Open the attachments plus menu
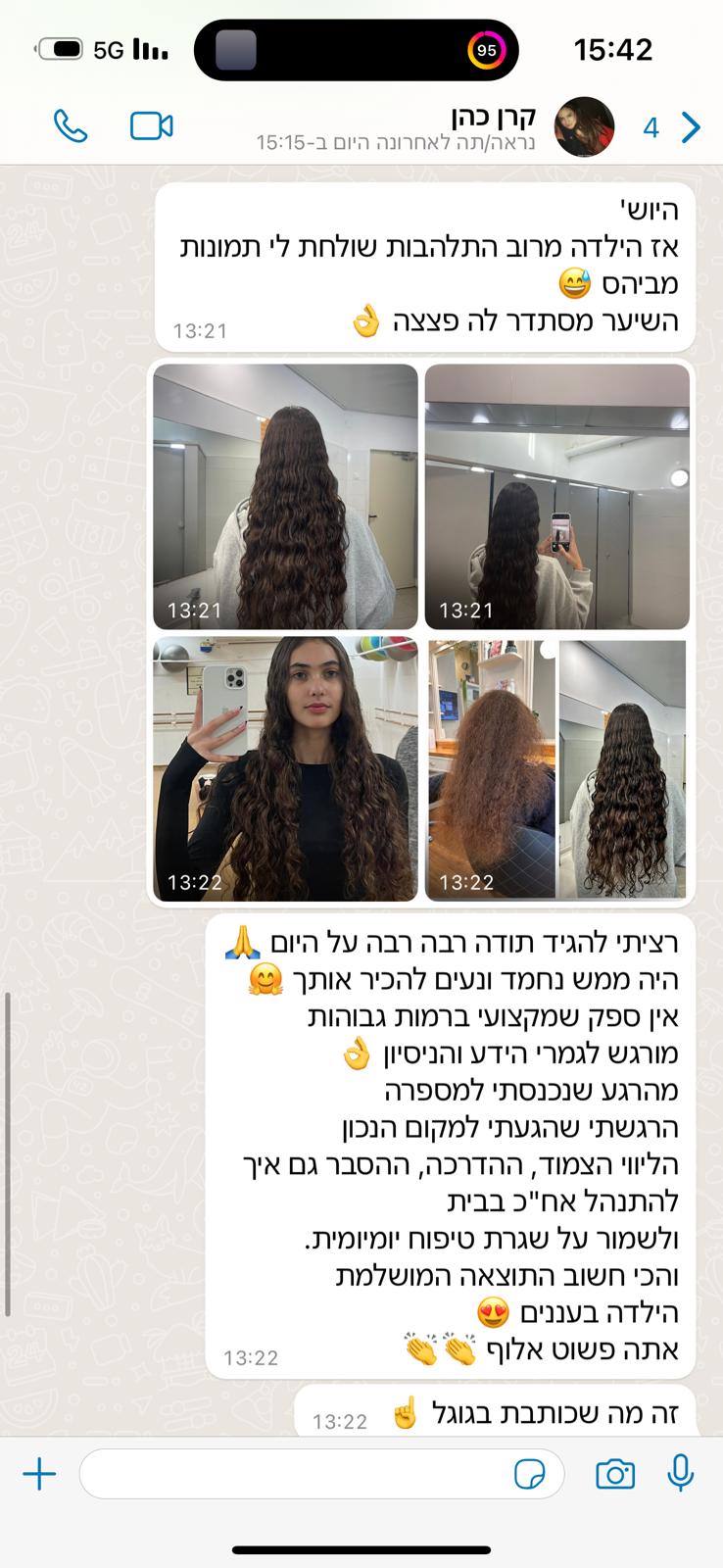The image size is (723, 1568). click(39, 1474)
